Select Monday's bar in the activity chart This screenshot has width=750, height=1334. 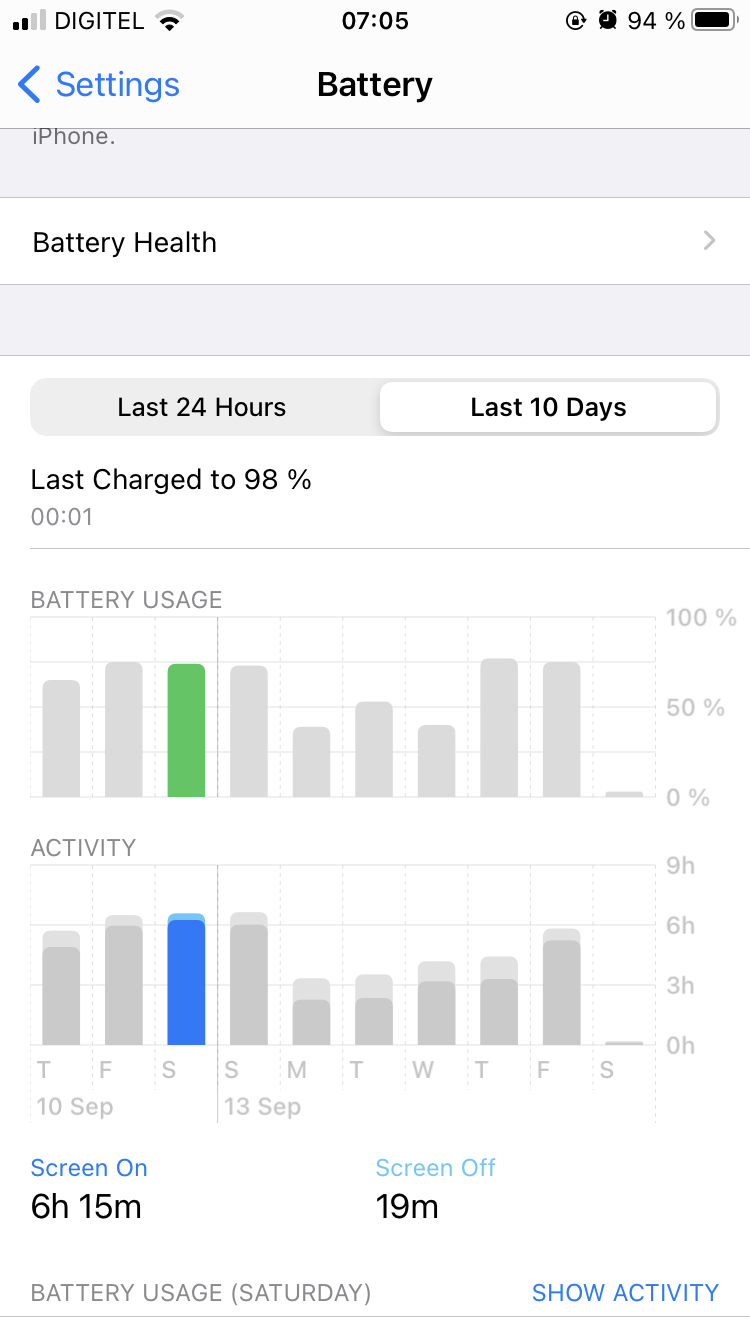tap(311, 1012)
